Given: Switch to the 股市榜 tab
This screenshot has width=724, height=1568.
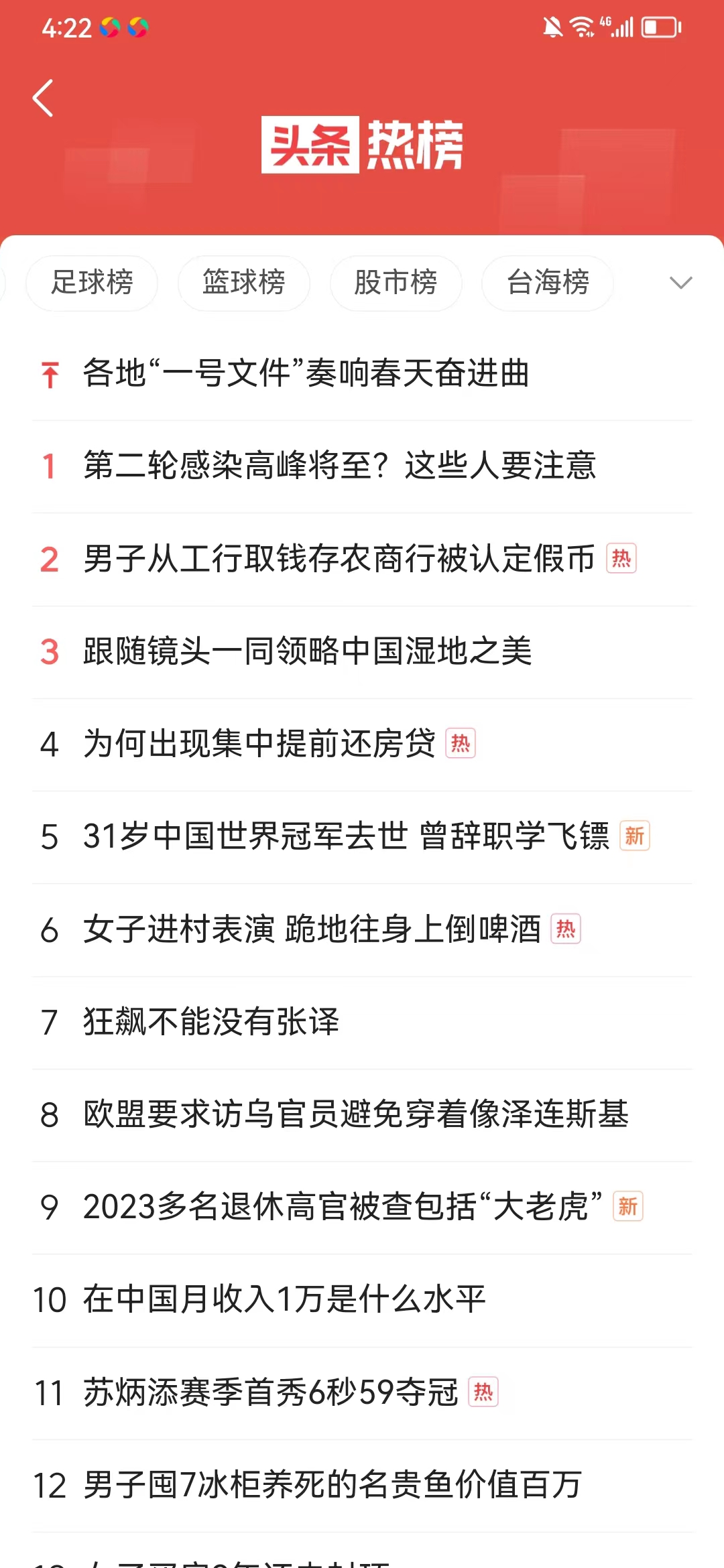Looking at the screenshot, I should [396, 282].
